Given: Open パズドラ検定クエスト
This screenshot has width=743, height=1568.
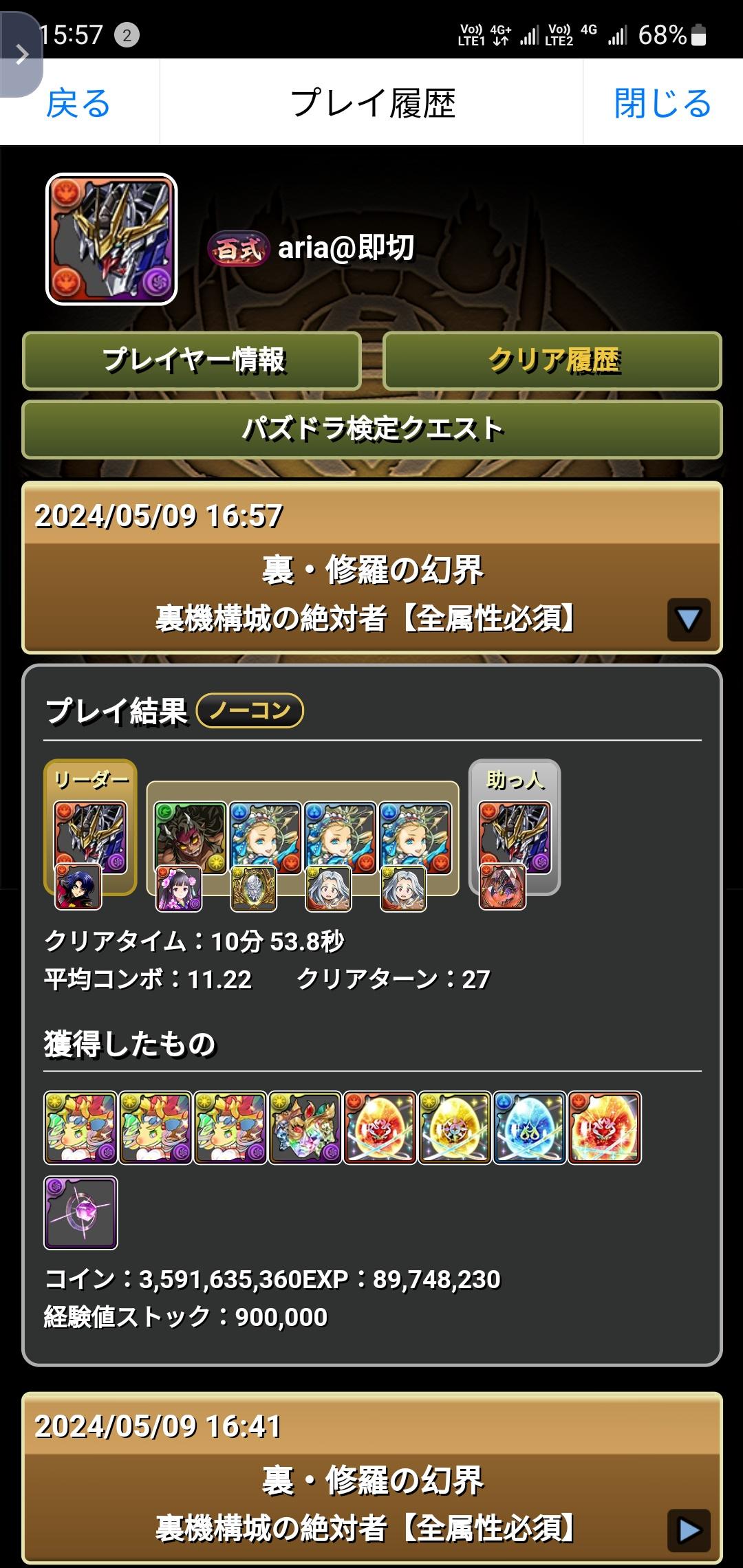Looking at the screenshot, I should pos(372,429).
